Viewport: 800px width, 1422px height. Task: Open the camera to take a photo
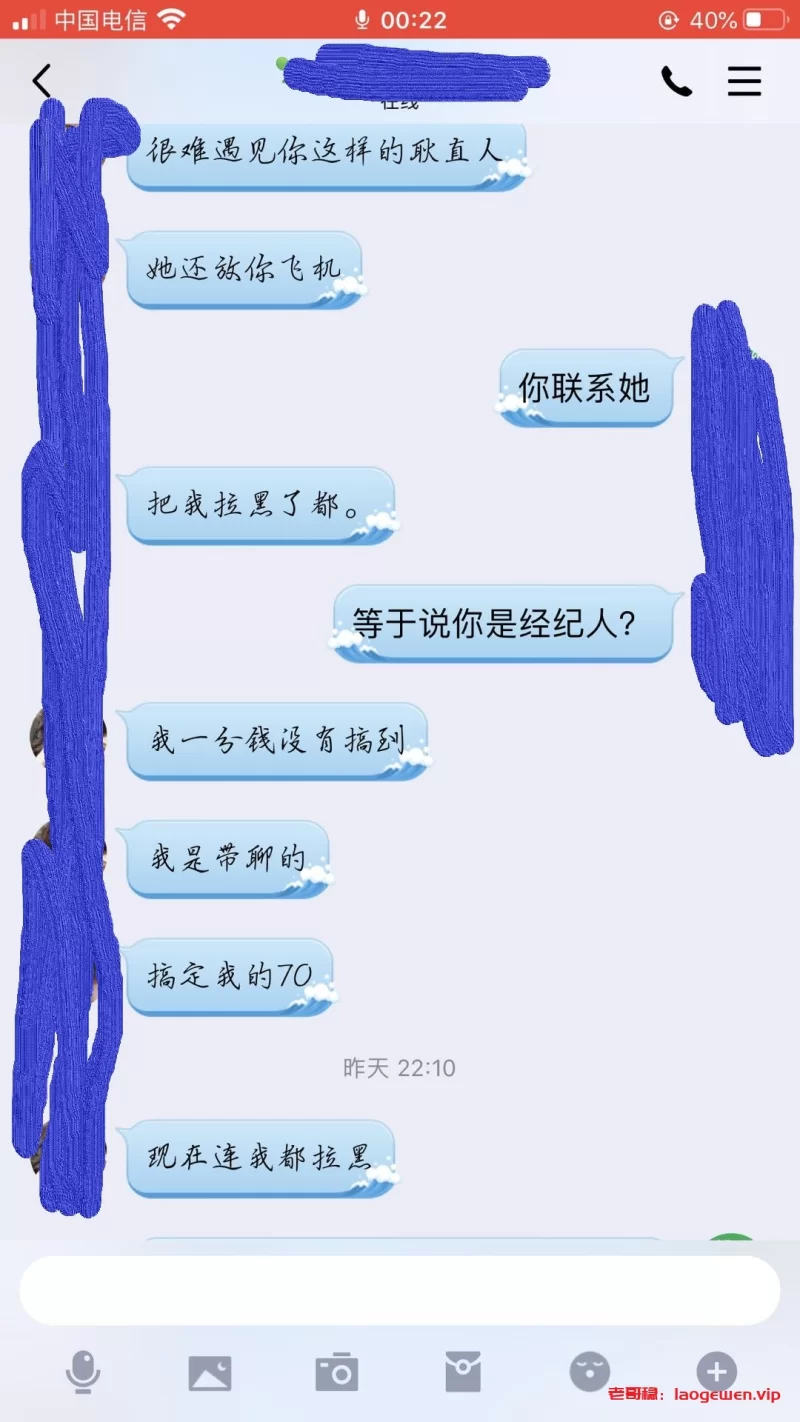click(337, 1372)
